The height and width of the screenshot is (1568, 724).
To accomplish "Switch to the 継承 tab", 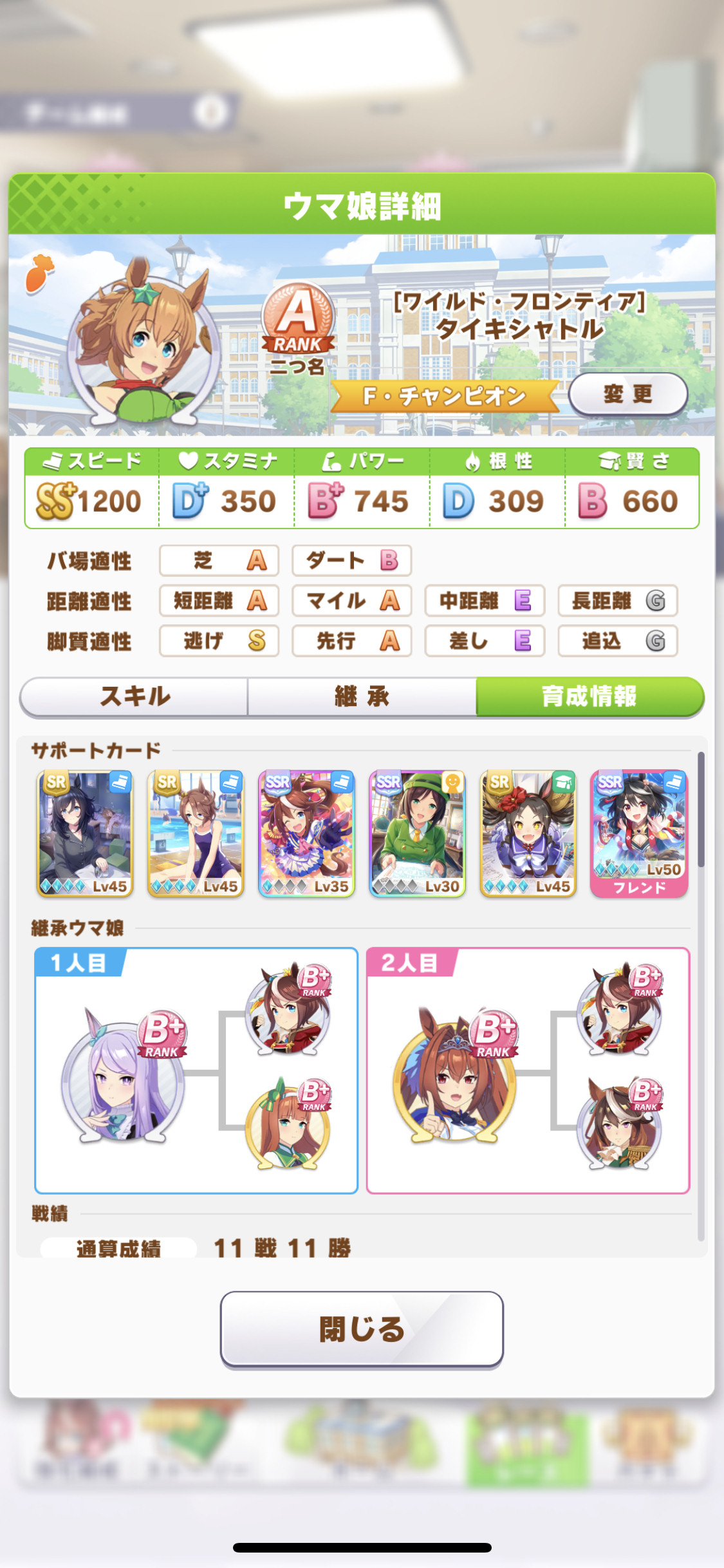I will [x=362, y=696].
